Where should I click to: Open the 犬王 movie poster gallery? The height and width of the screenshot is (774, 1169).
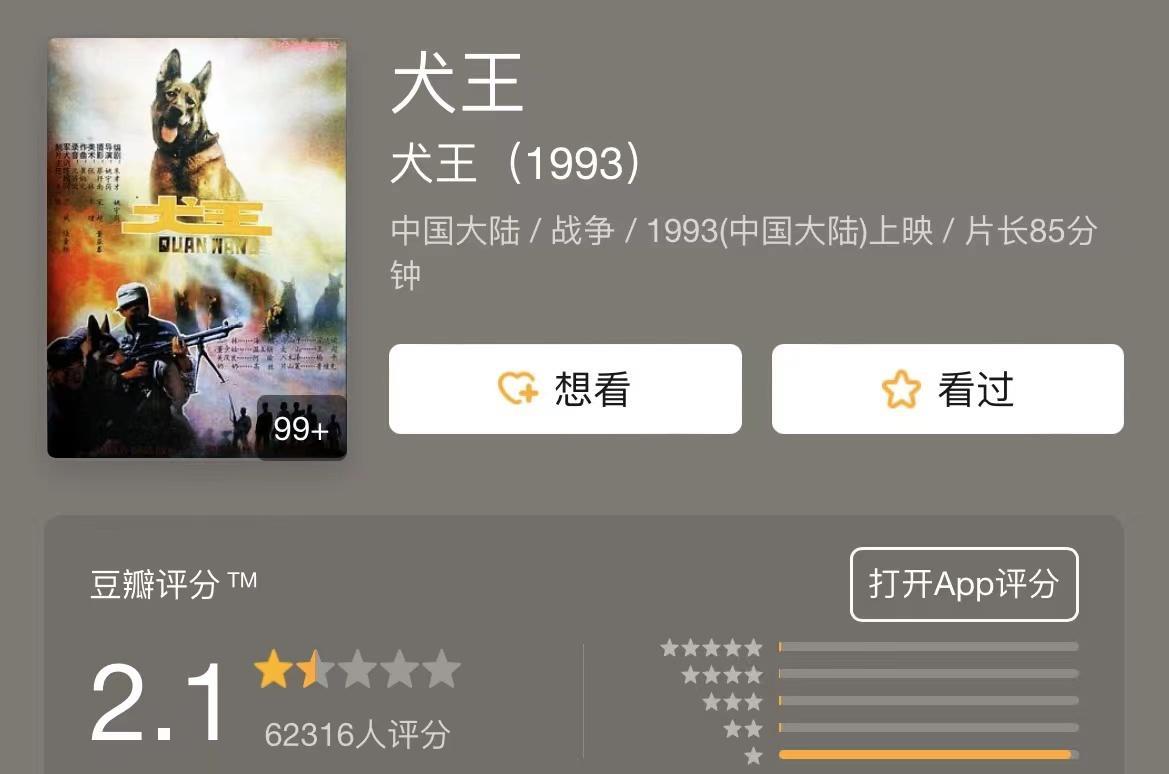tap(197, 248)
